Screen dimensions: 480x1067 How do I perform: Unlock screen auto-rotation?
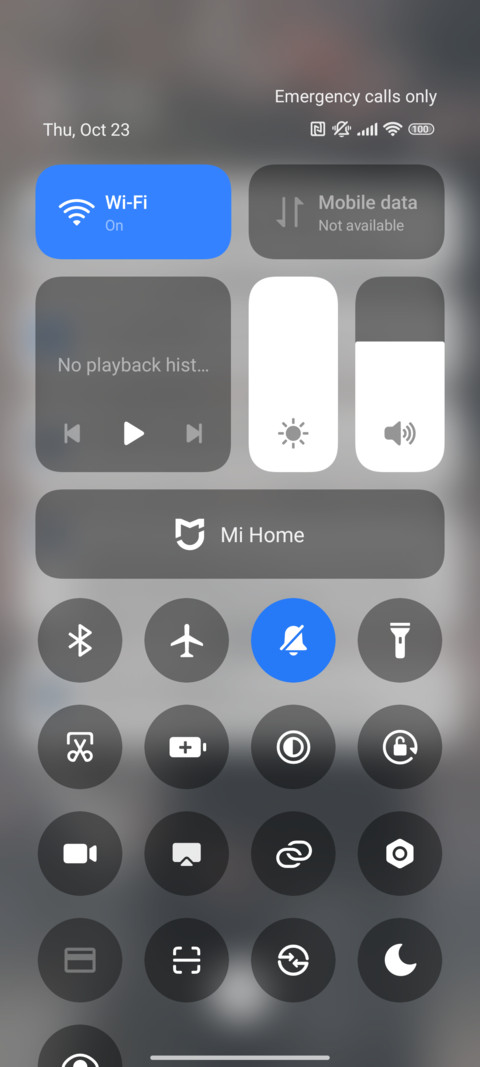(x=400, y=747)
